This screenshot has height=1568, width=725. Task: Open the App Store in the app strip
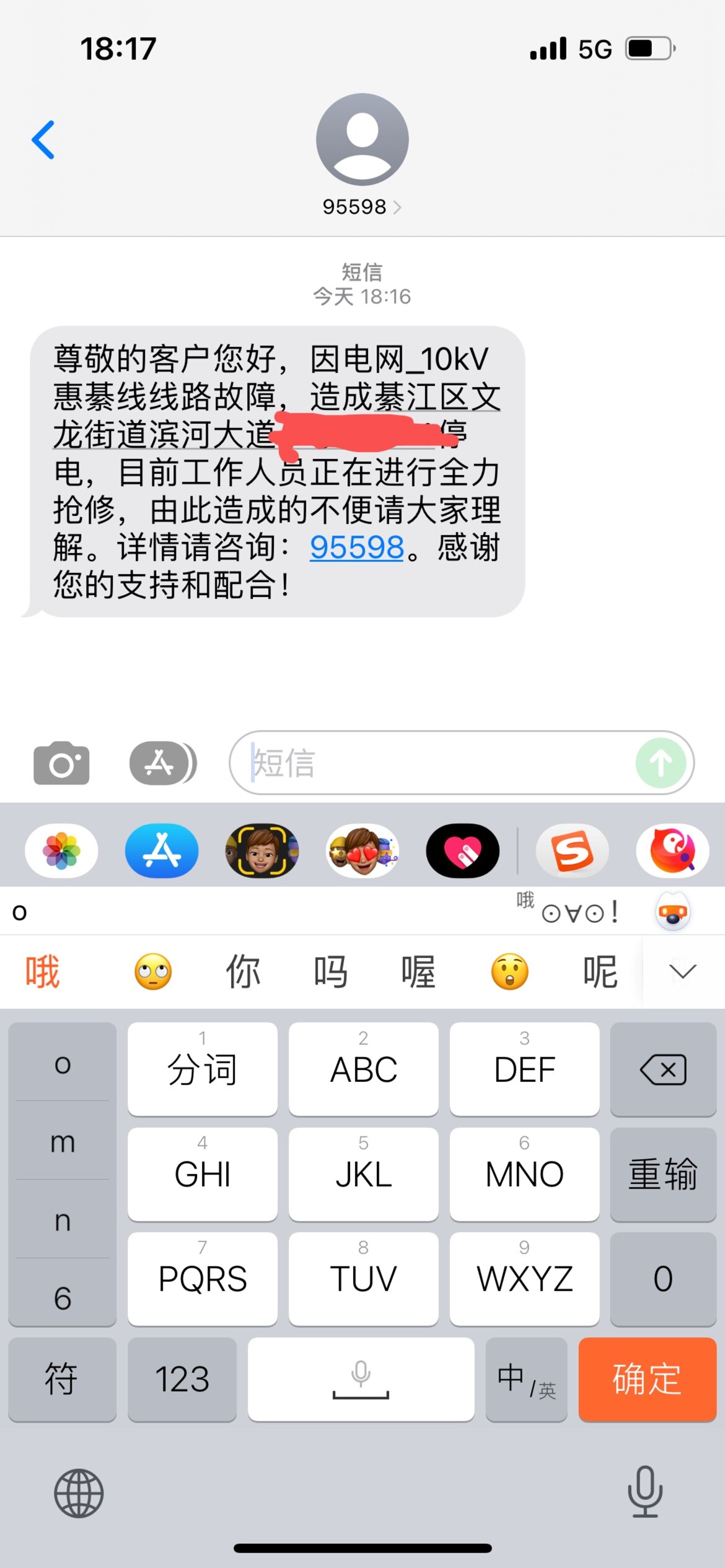pyautogui.click(x=162, y=851)
